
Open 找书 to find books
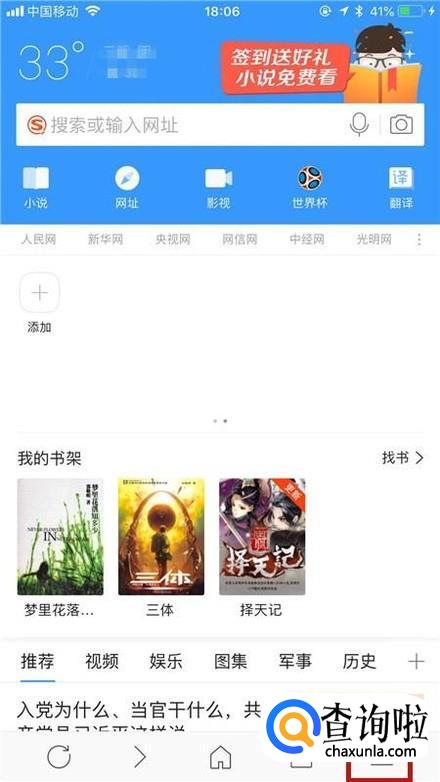[x=402, y=458]
